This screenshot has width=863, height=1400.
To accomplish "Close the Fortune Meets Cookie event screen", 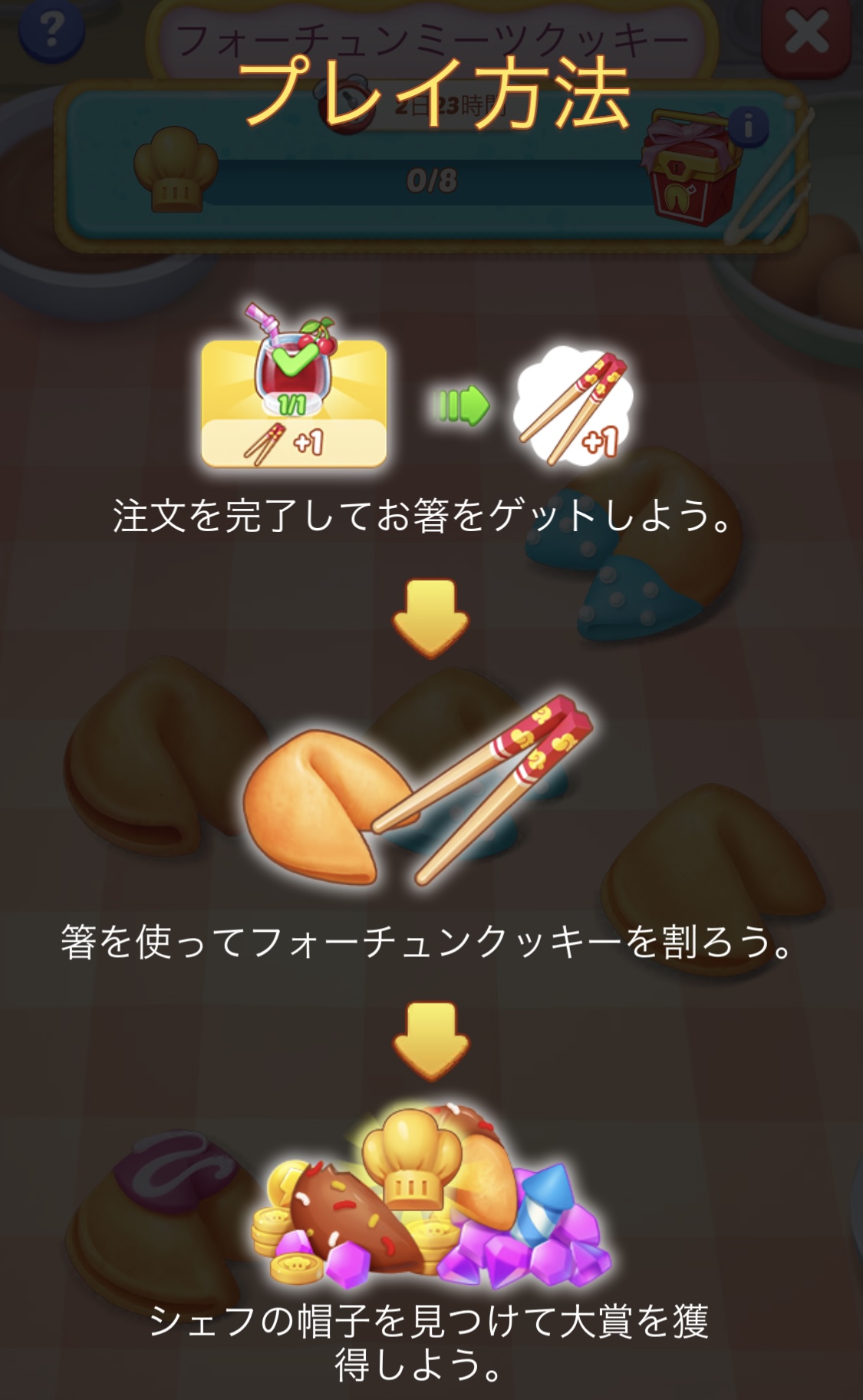I will pyautogui.click(x=808, y=32).
